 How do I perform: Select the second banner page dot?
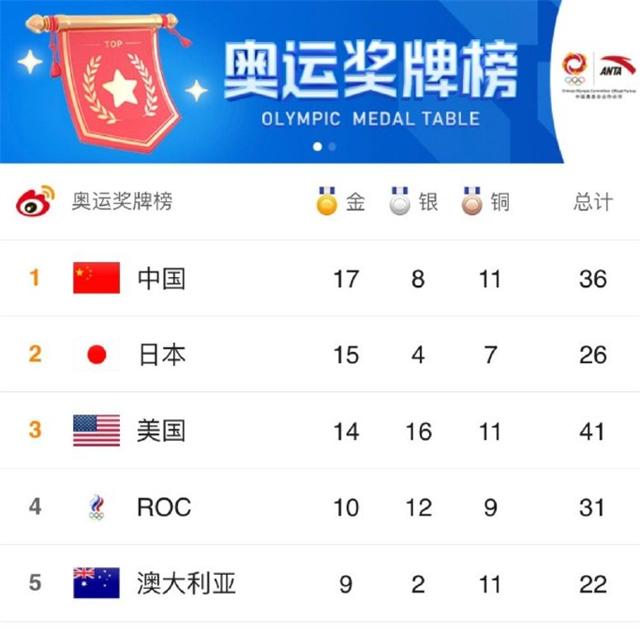(332, 147)
